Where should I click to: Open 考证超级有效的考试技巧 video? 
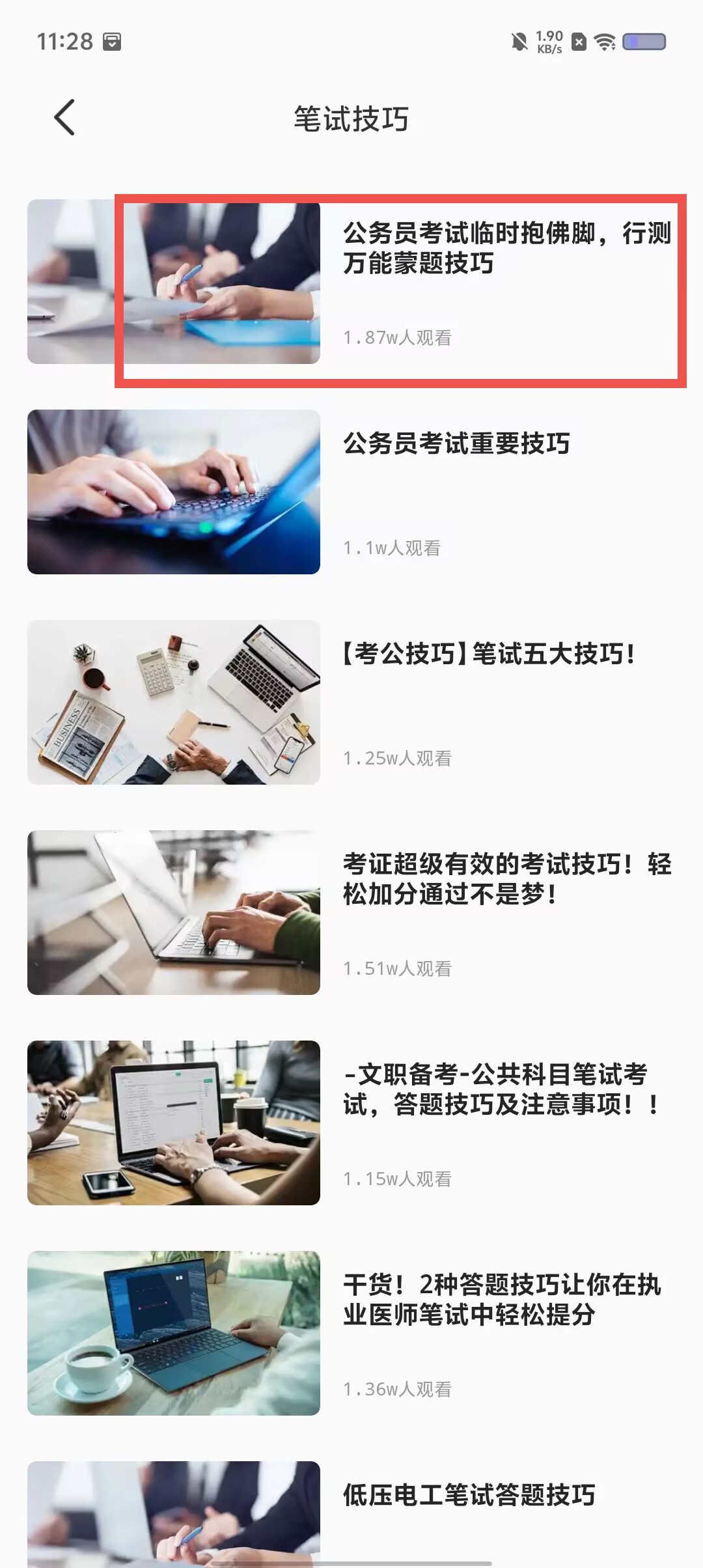[x=351, y=913]
